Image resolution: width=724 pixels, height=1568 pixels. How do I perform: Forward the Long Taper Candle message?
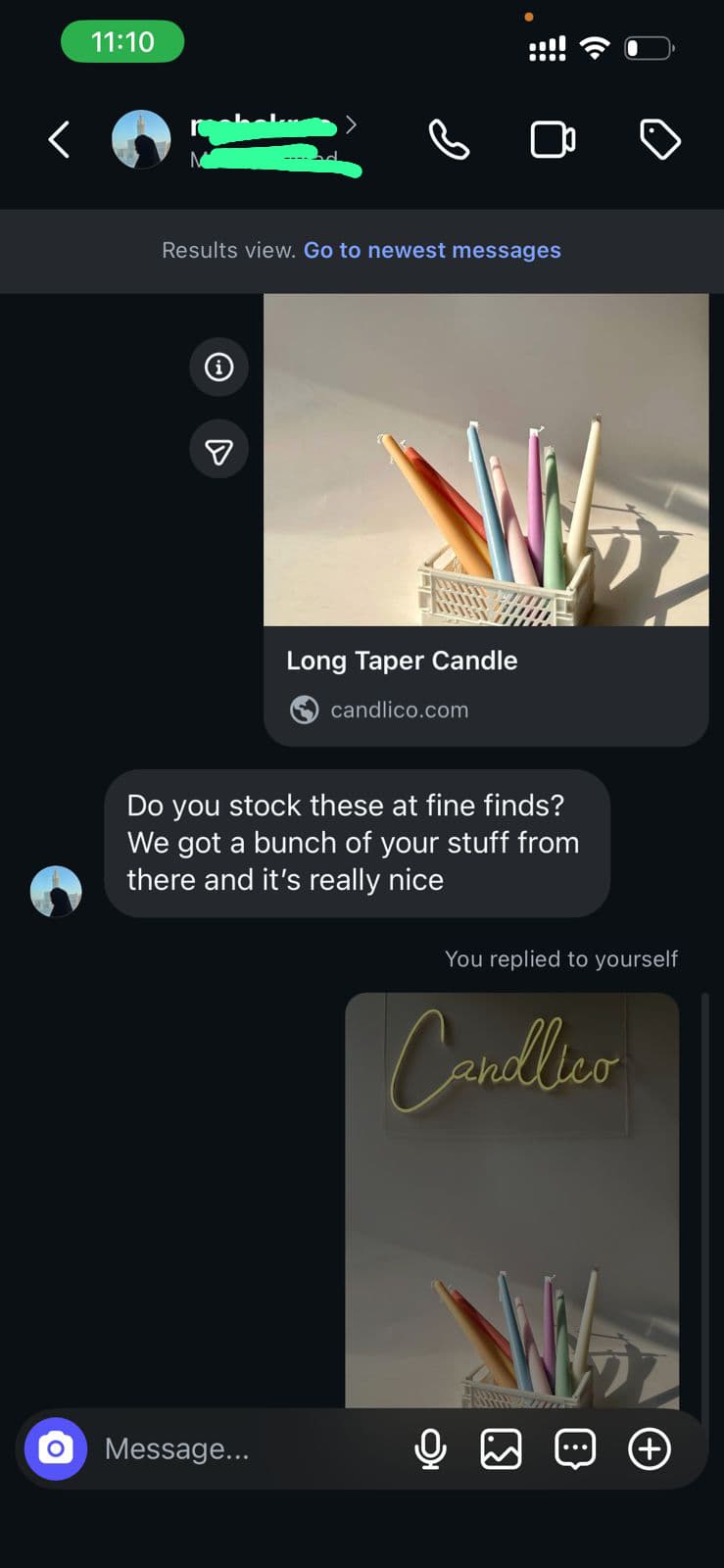[218, 451]
